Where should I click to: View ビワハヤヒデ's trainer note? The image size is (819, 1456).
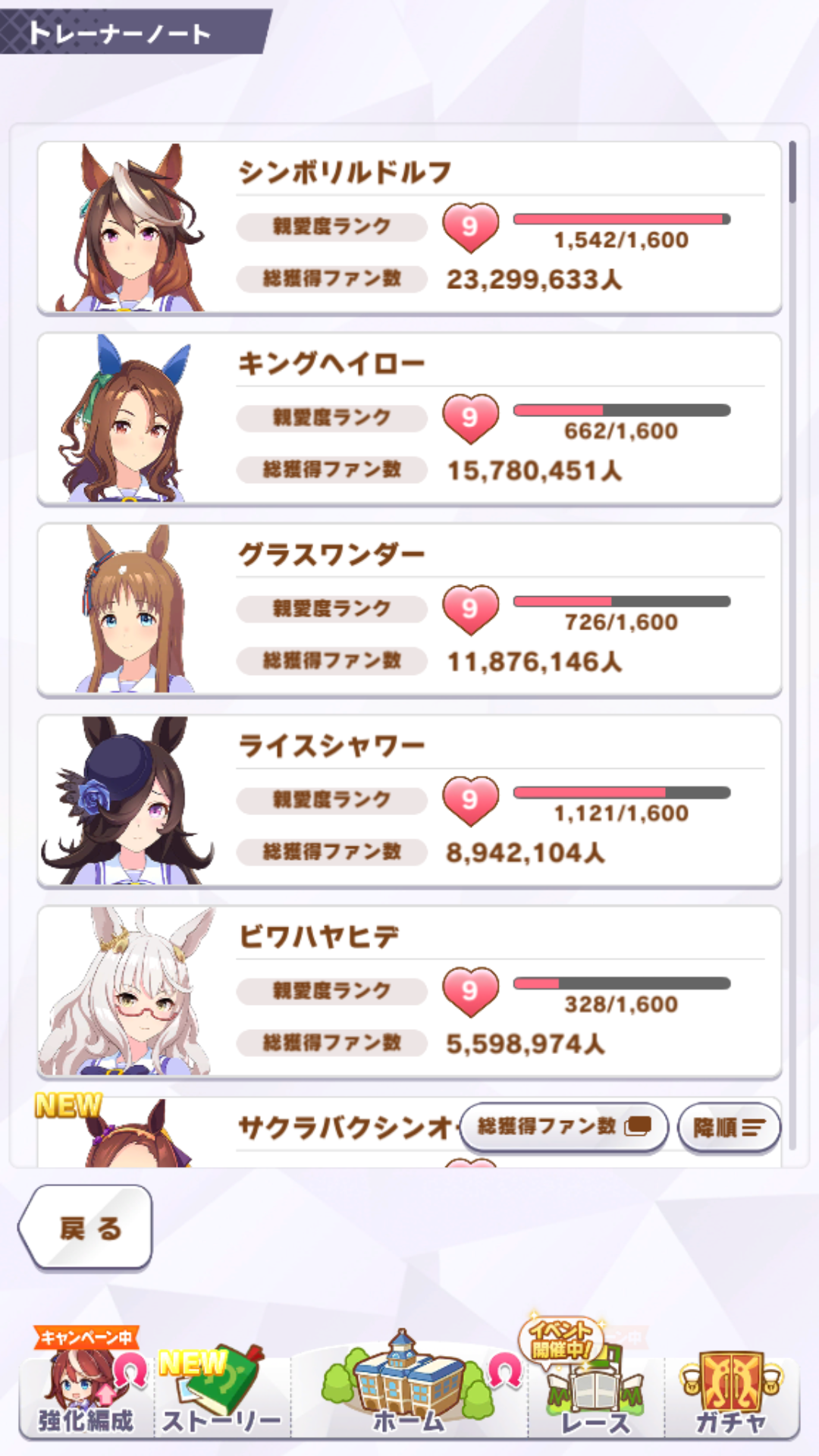pyautogui.click(x=409, y=992)
